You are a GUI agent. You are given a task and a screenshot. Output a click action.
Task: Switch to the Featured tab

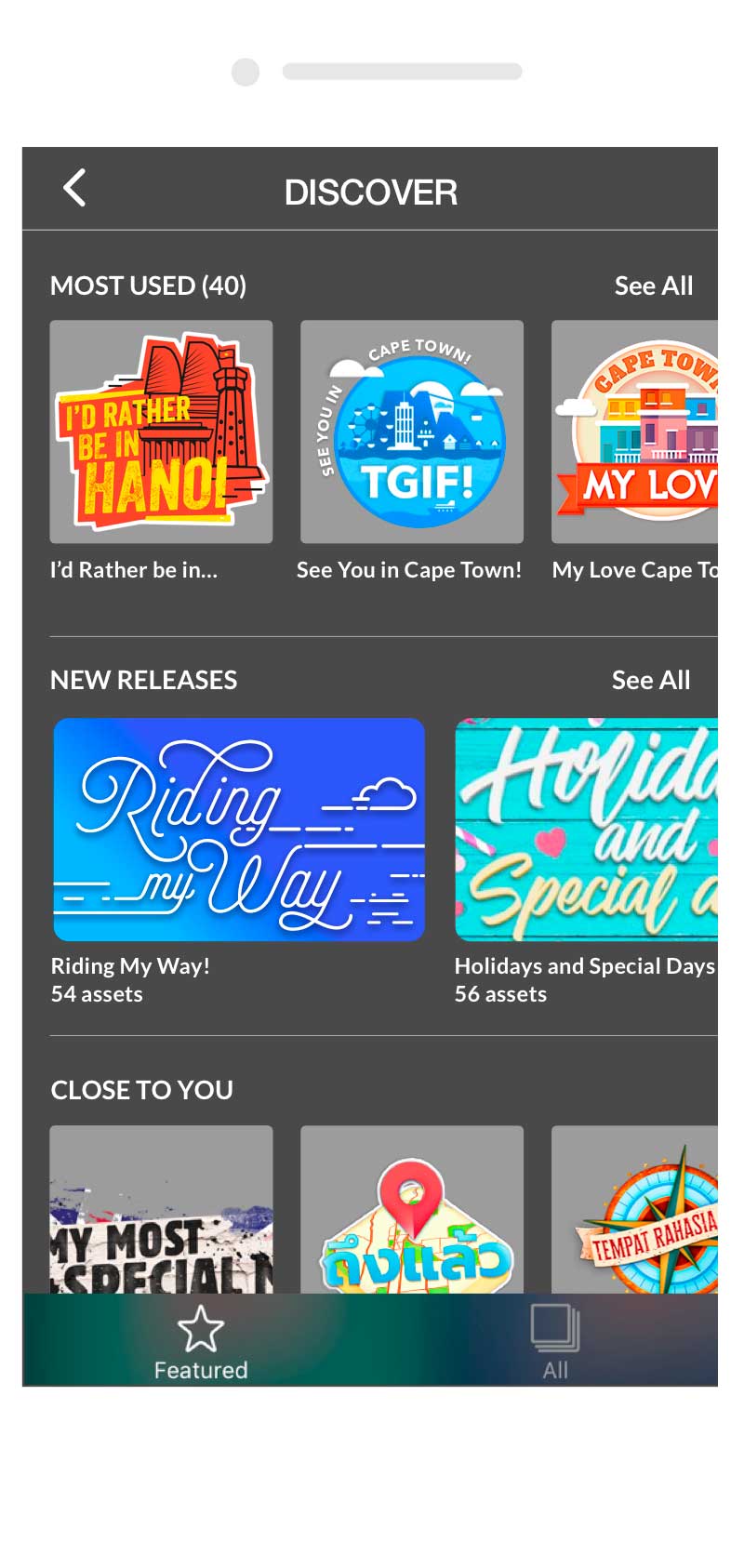point(201,1341)
